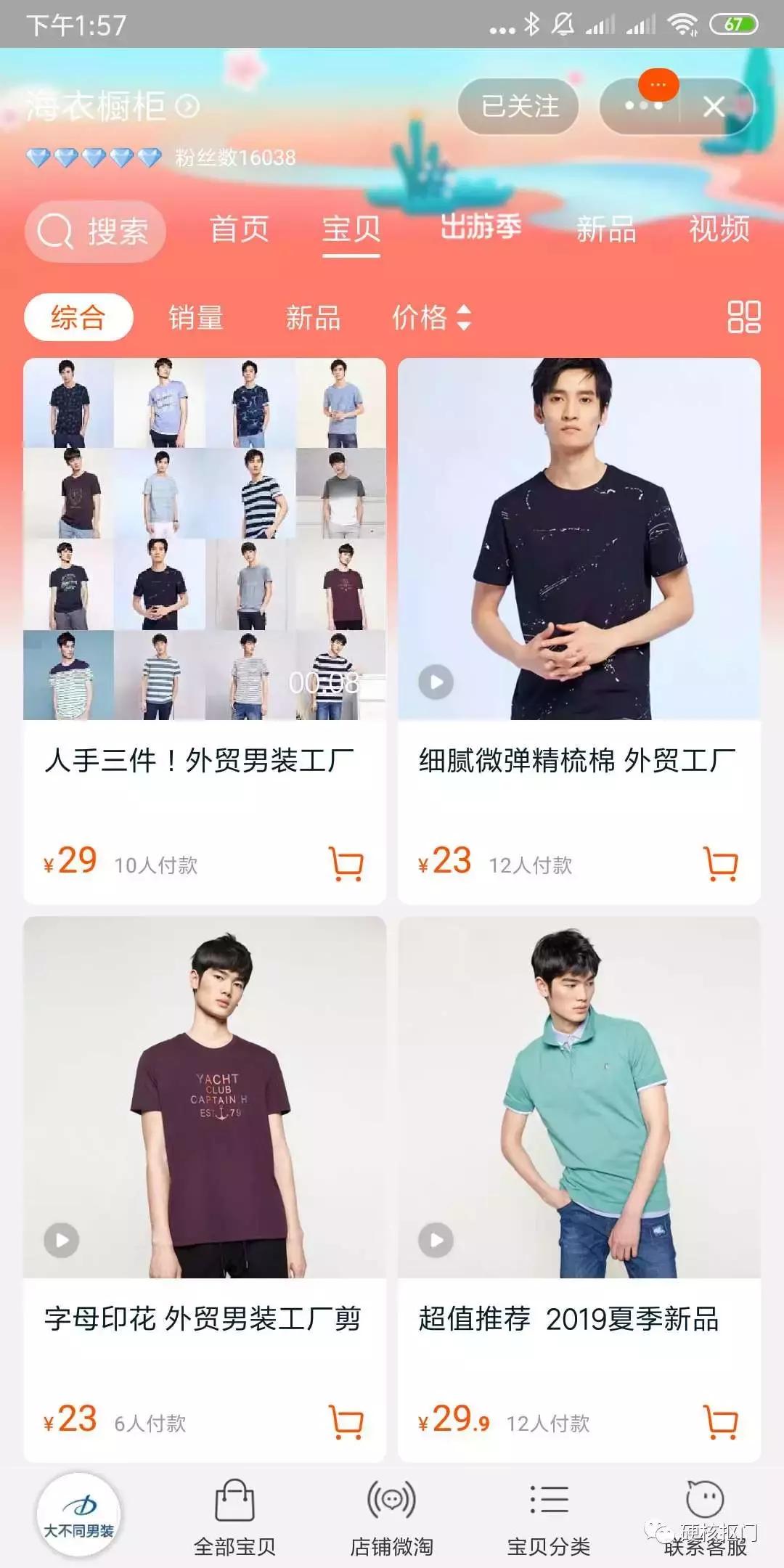This screenshot has height=1568, width=784.
Task: Select the 综合 sorting option
Action: click(78, 317)
